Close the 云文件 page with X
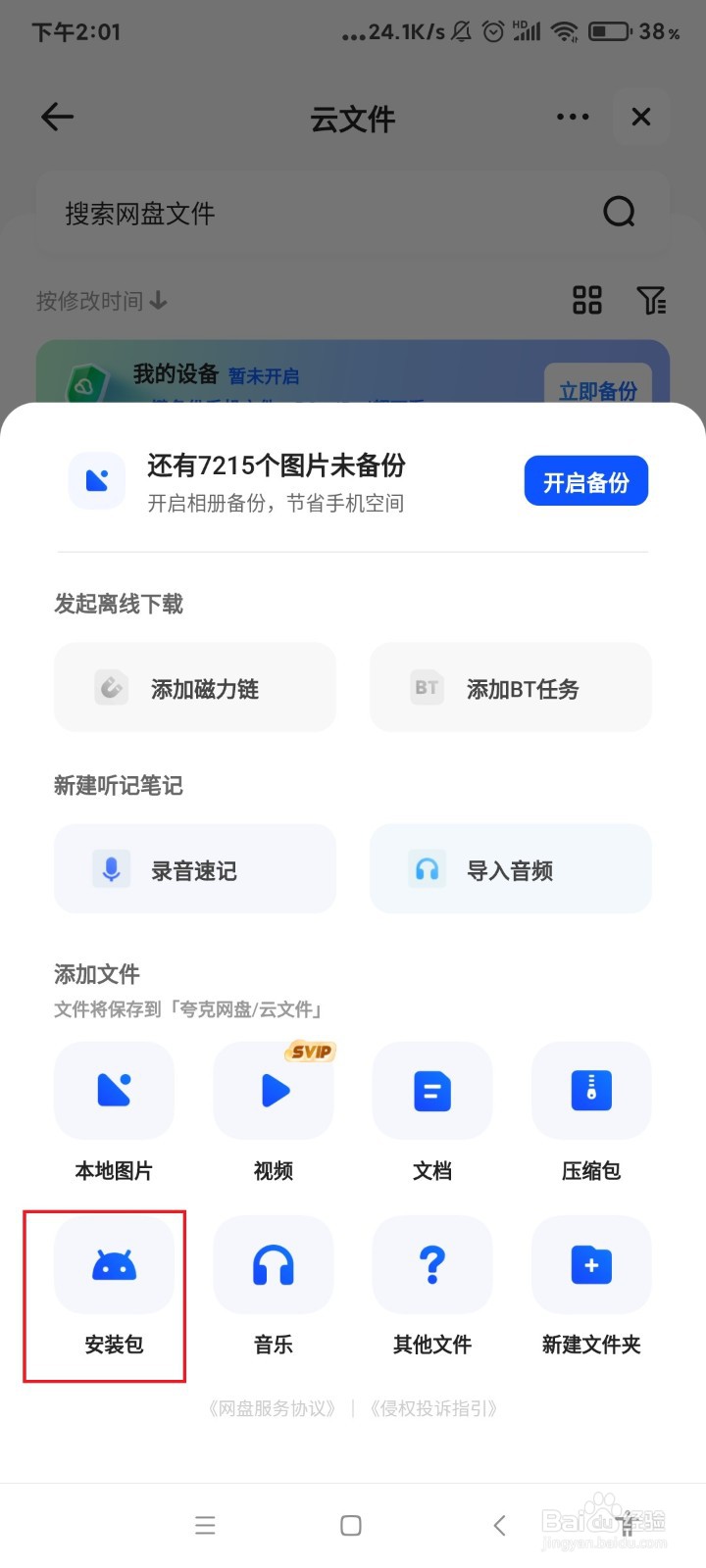The height and width of the screenshot is (1568, 706). (x=641, y=118)
